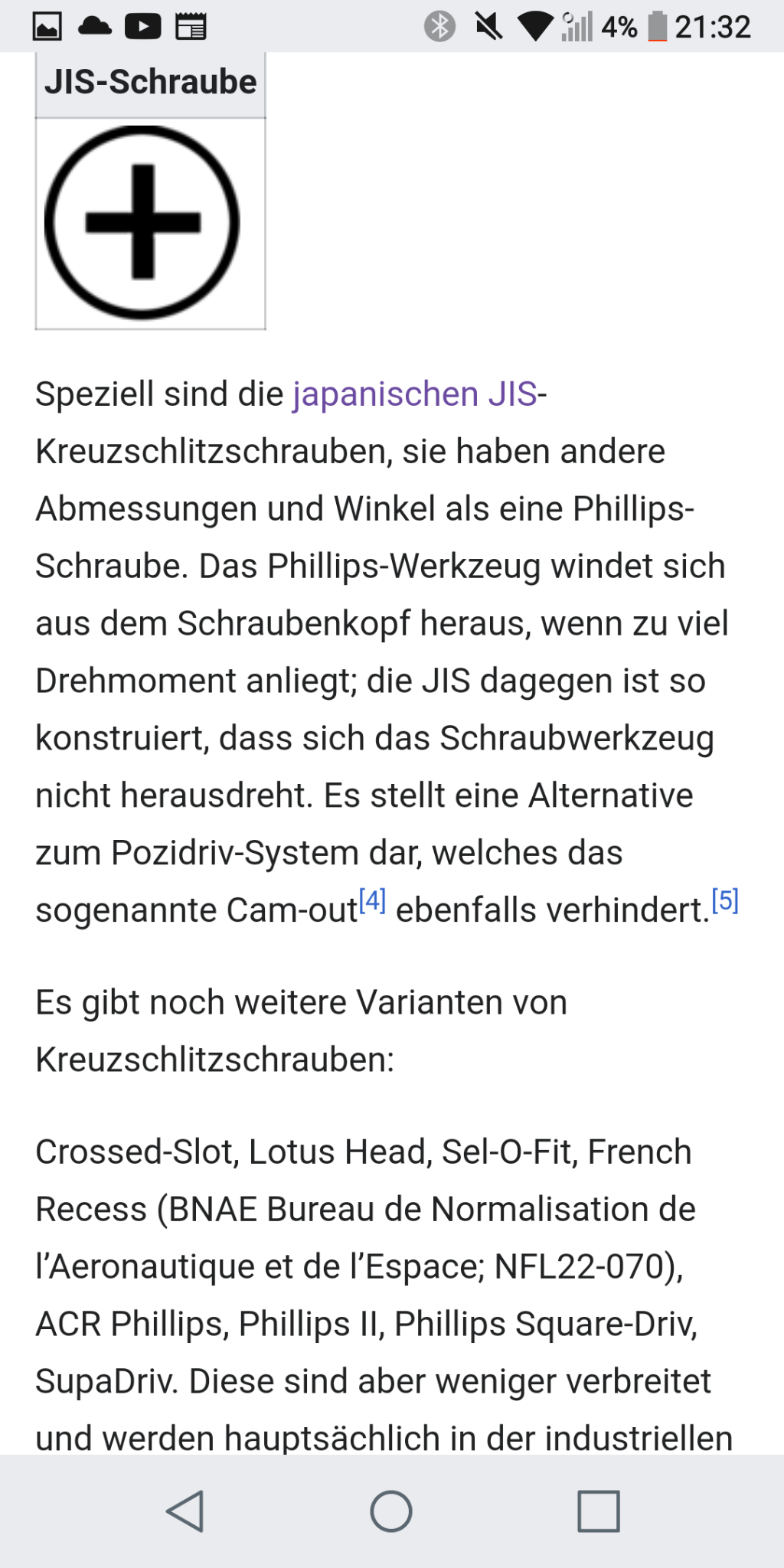The height and width of the screenshot is (1568, 784).
Task: Go to the home screen
Action: 391,1511
